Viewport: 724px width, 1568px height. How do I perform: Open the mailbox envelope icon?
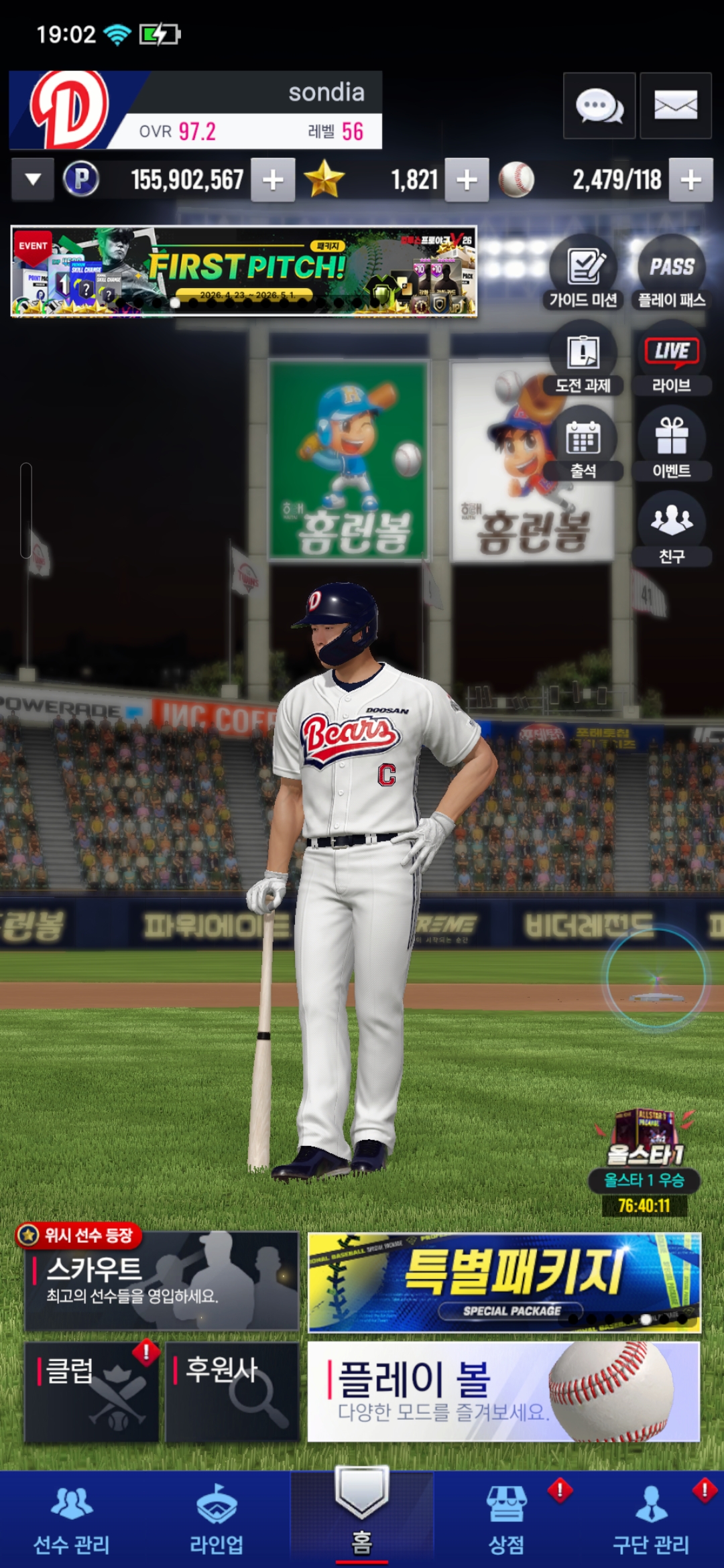click(675, 106)
